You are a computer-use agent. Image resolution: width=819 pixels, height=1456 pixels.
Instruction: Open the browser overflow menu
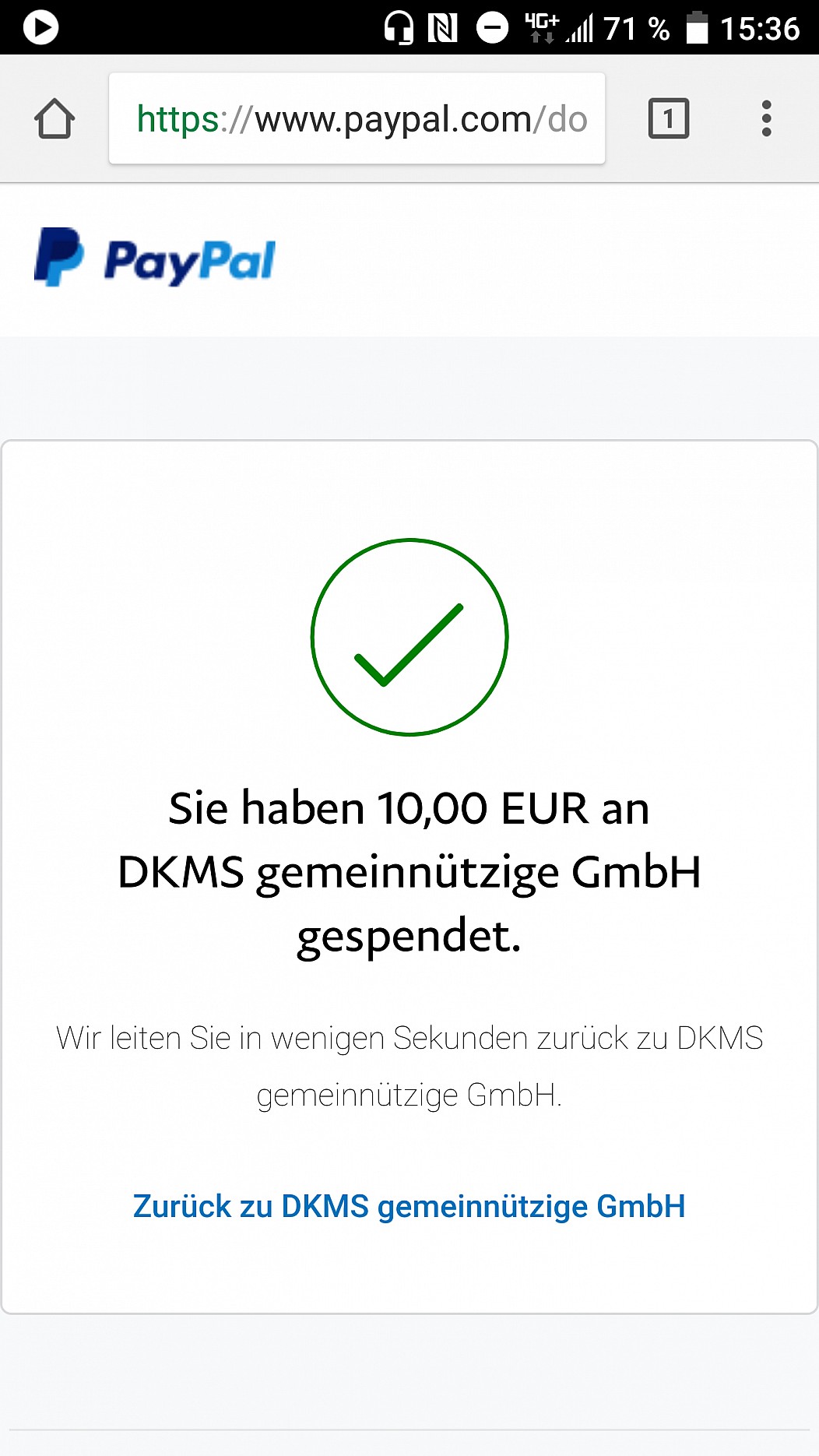point(767,119)
